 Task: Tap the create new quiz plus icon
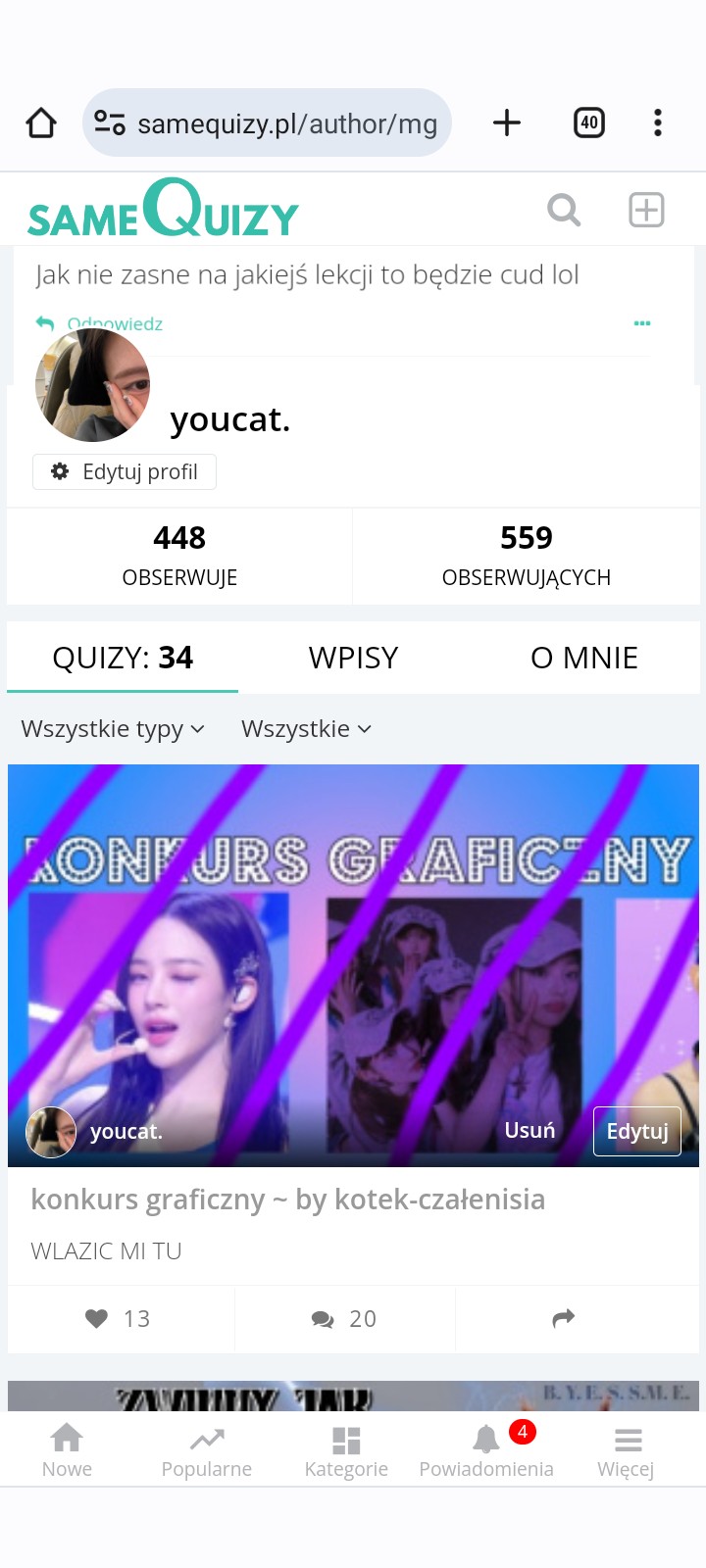point(646,210)
